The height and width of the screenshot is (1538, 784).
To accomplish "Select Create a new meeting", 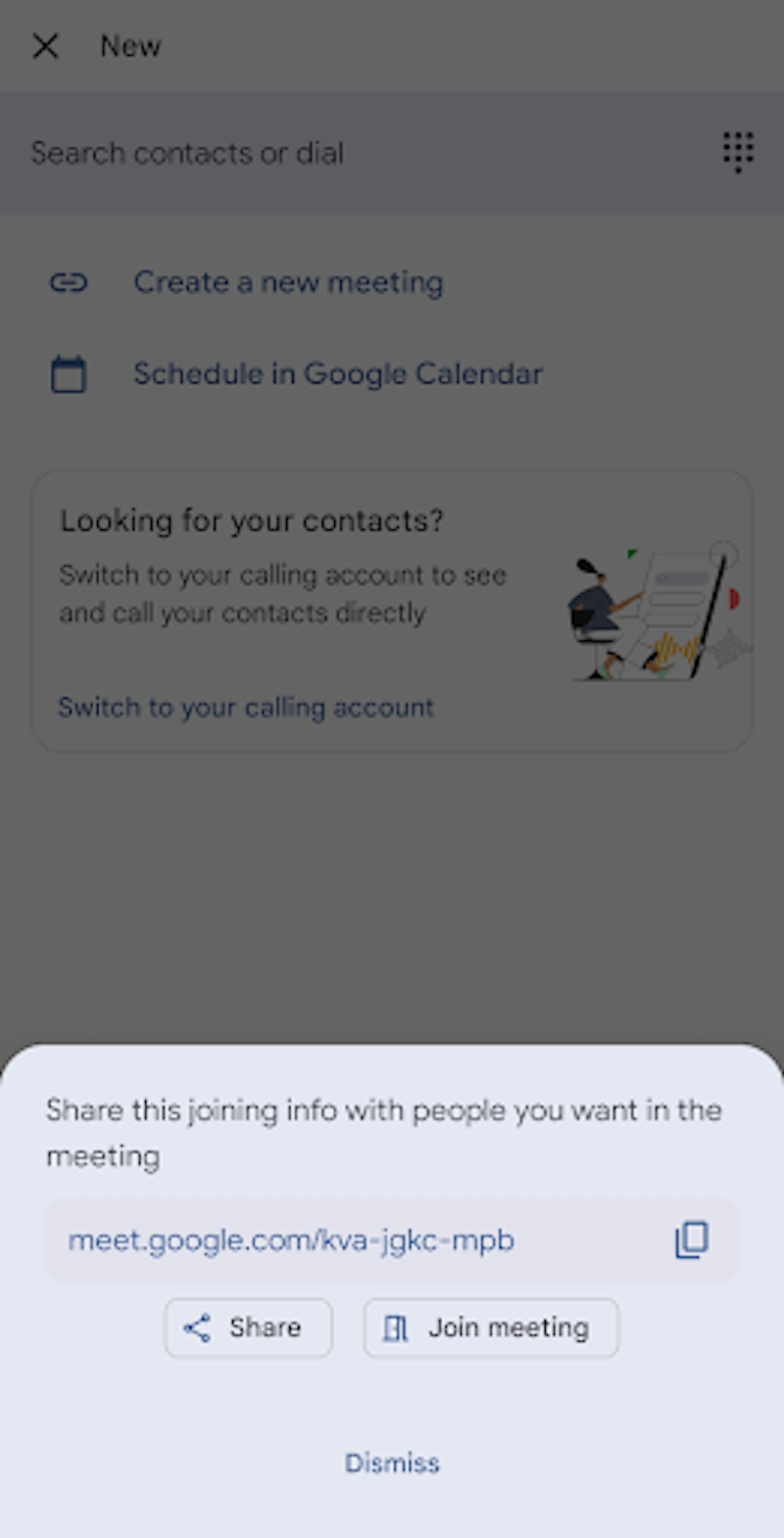I will (x=288, y=282).
